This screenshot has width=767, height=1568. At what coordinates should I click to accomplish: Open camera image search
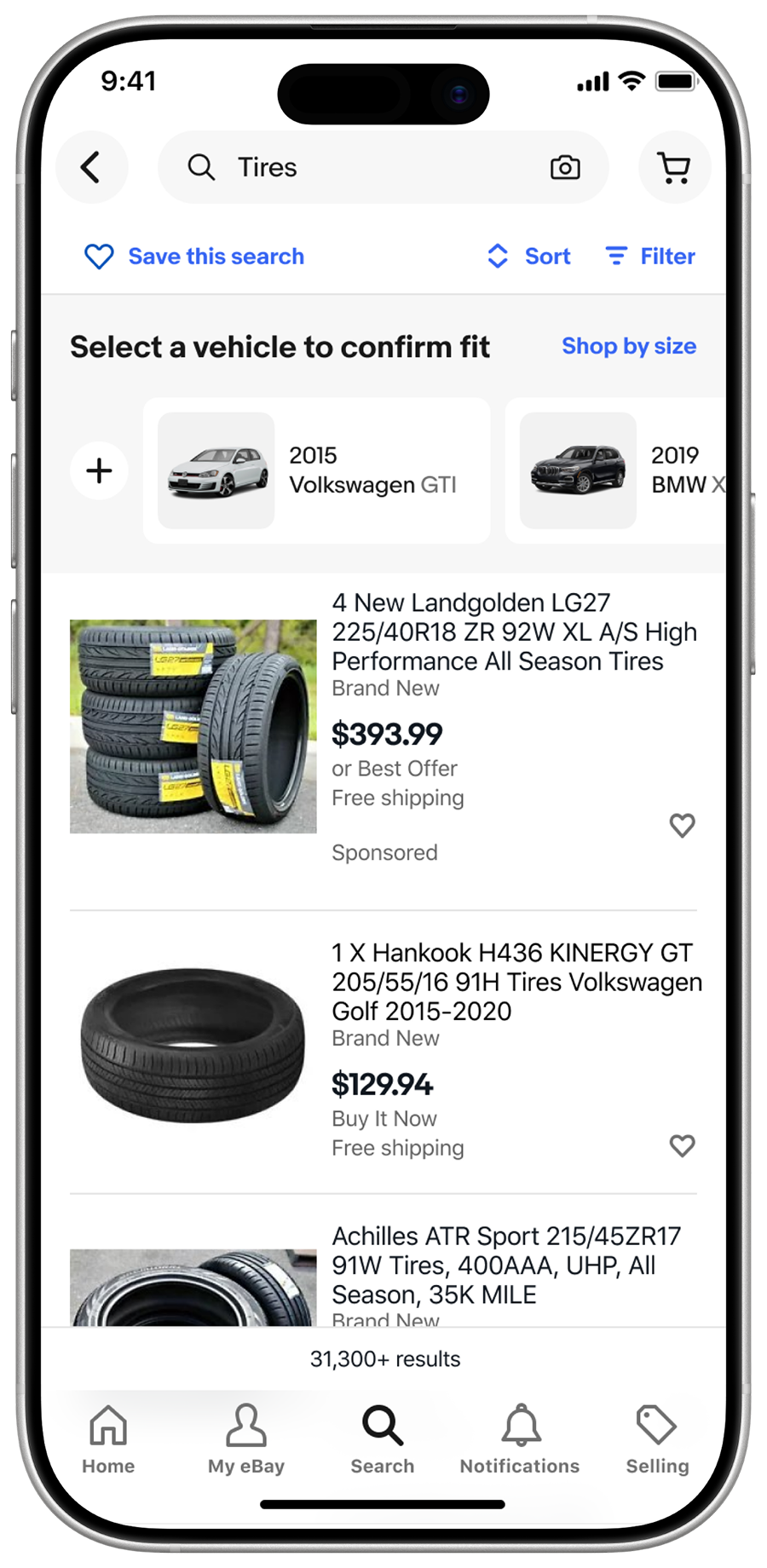point(565,167)
